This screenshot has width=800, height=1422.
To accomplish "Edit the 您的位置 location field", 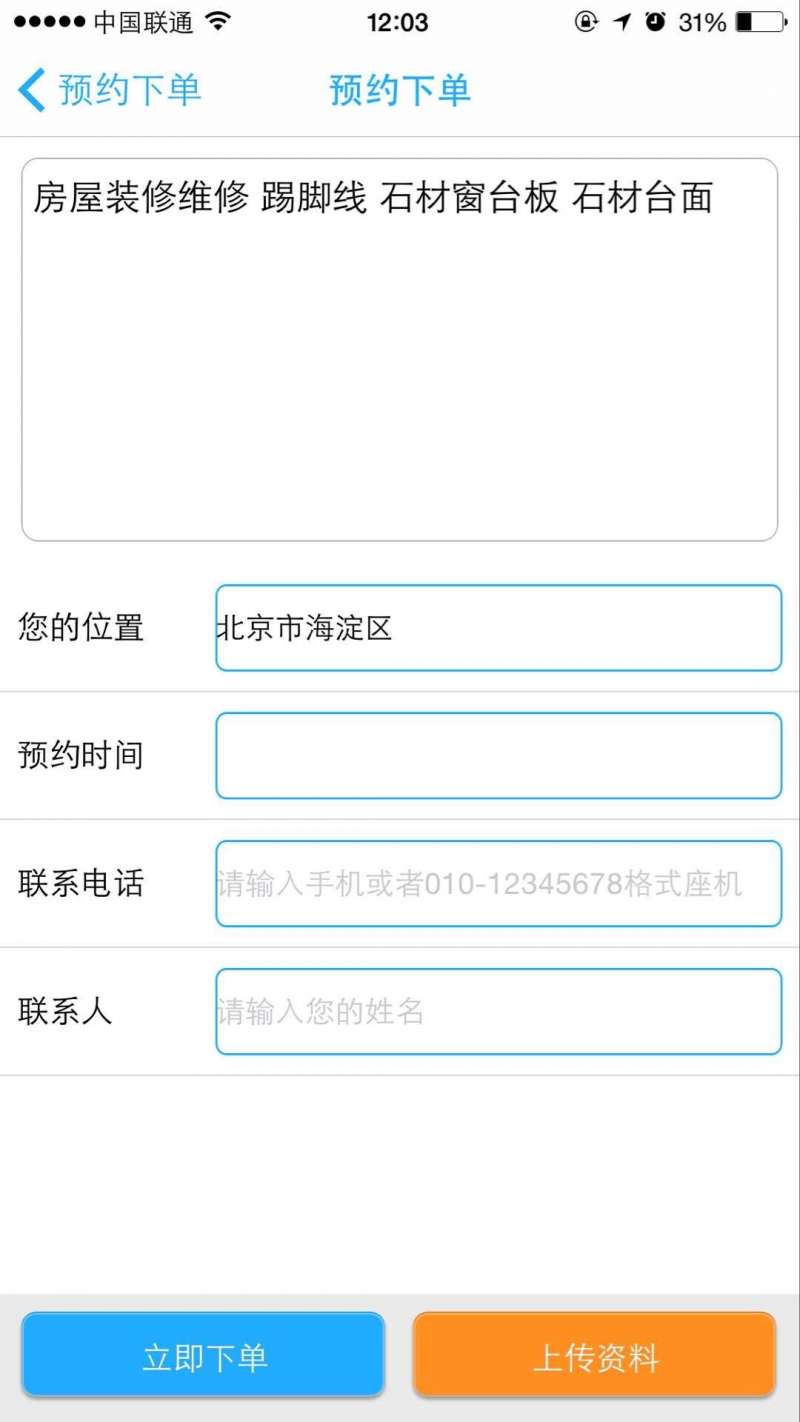I will (498, 628).
